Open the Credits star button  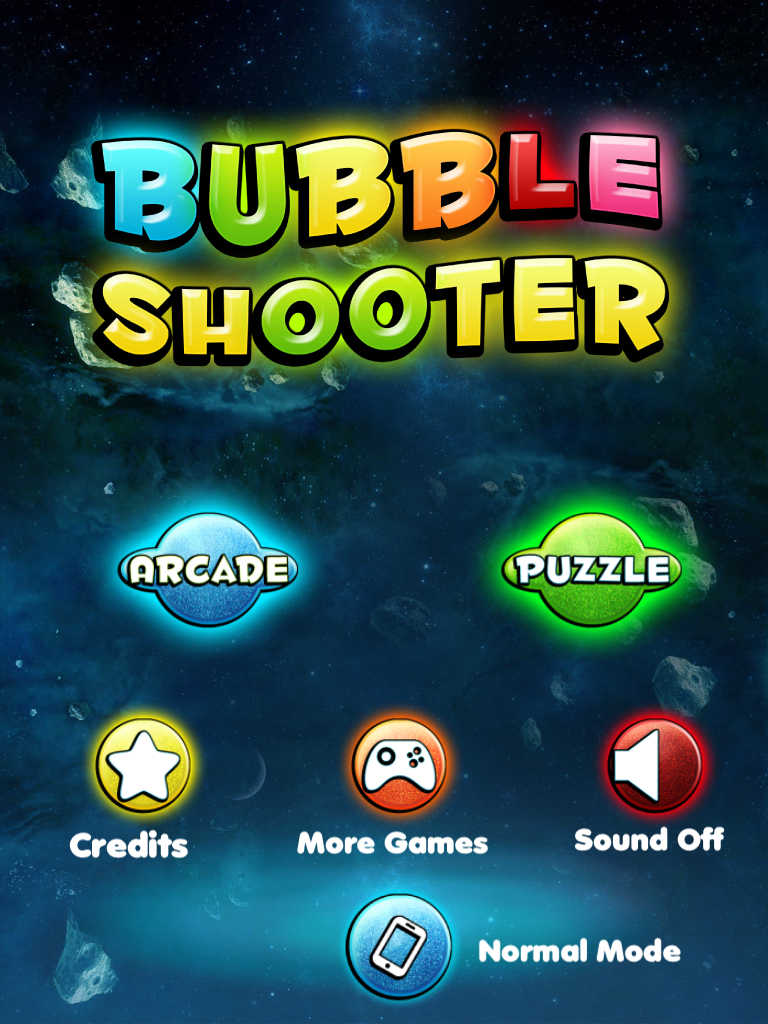pyautogui.click(x=143, y=767)
